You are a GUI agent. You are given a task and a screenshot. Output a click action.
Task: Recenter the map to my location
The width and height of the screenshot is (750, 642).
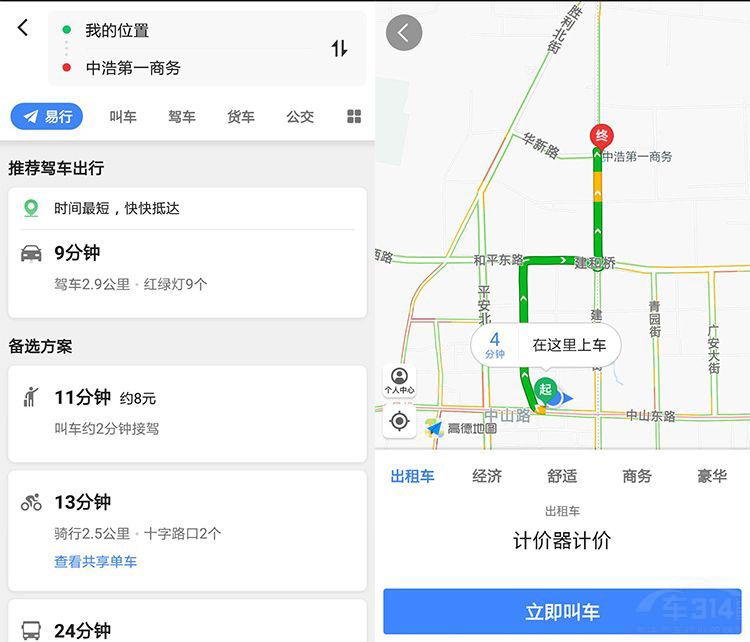(399, 422)
